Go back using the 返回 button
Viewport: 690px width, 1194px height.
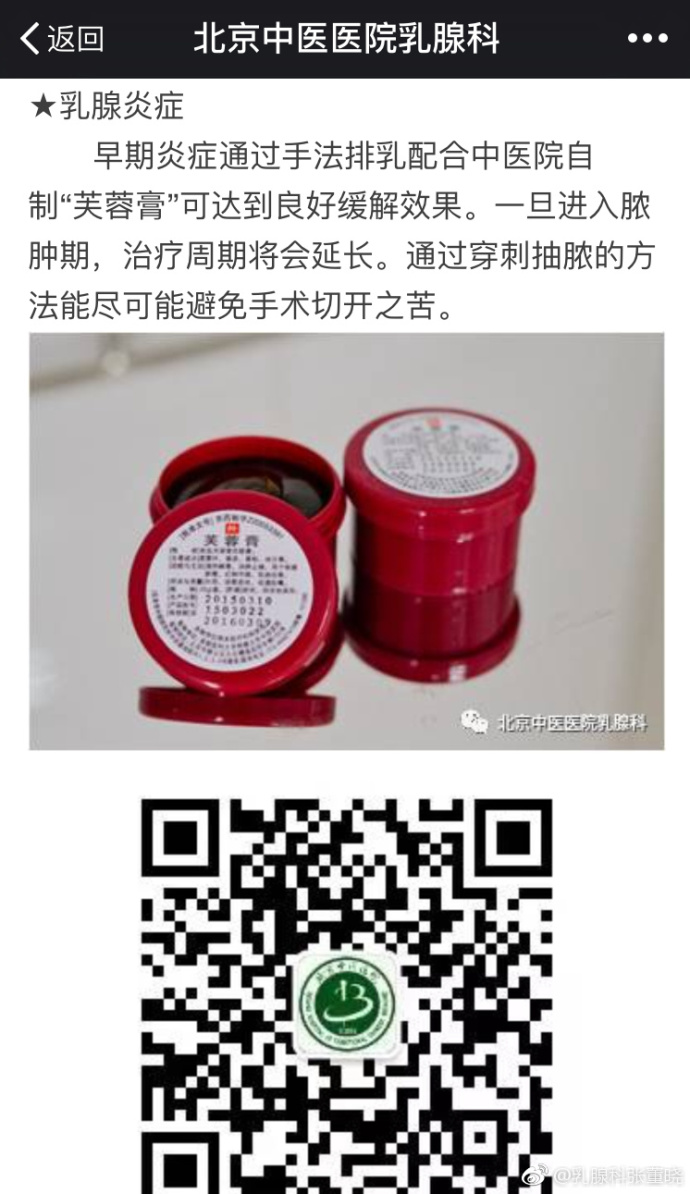point(62,38)
